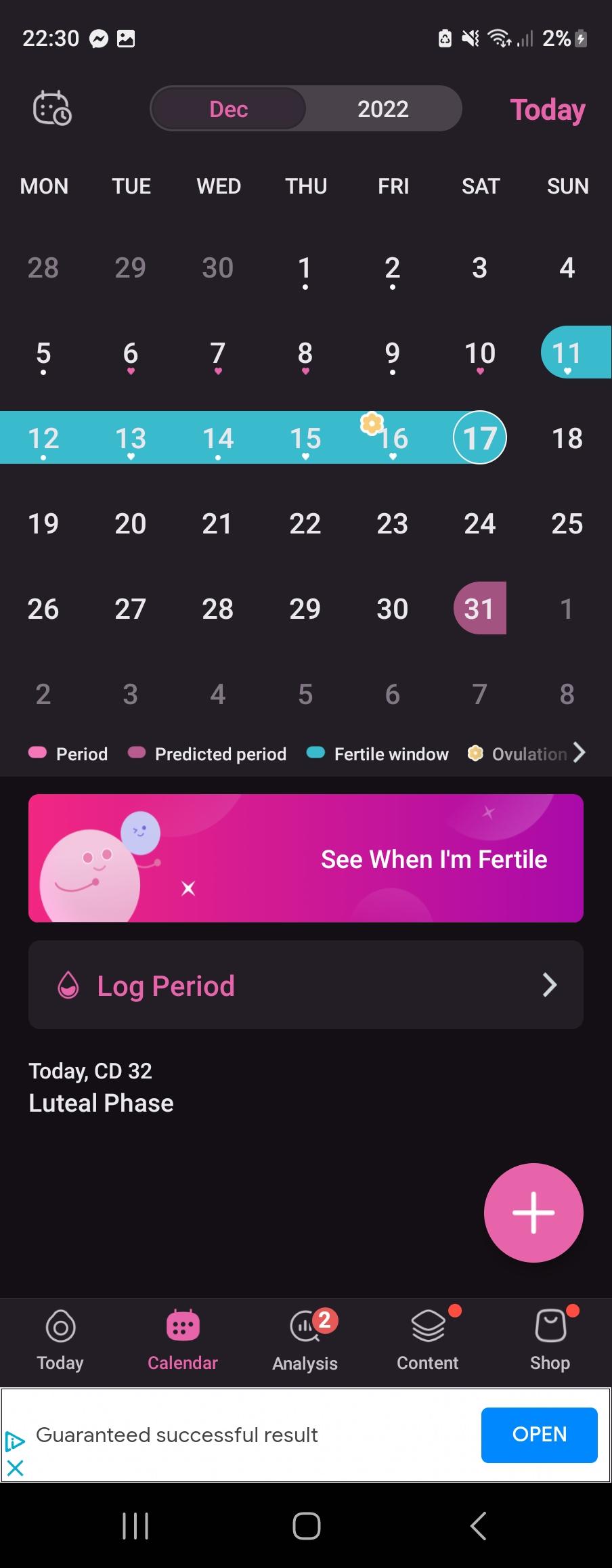The height and width of the screenshot is (1568, 612).
Task: Switch to the Analysis tab
Action: (x=305, y=1339)
